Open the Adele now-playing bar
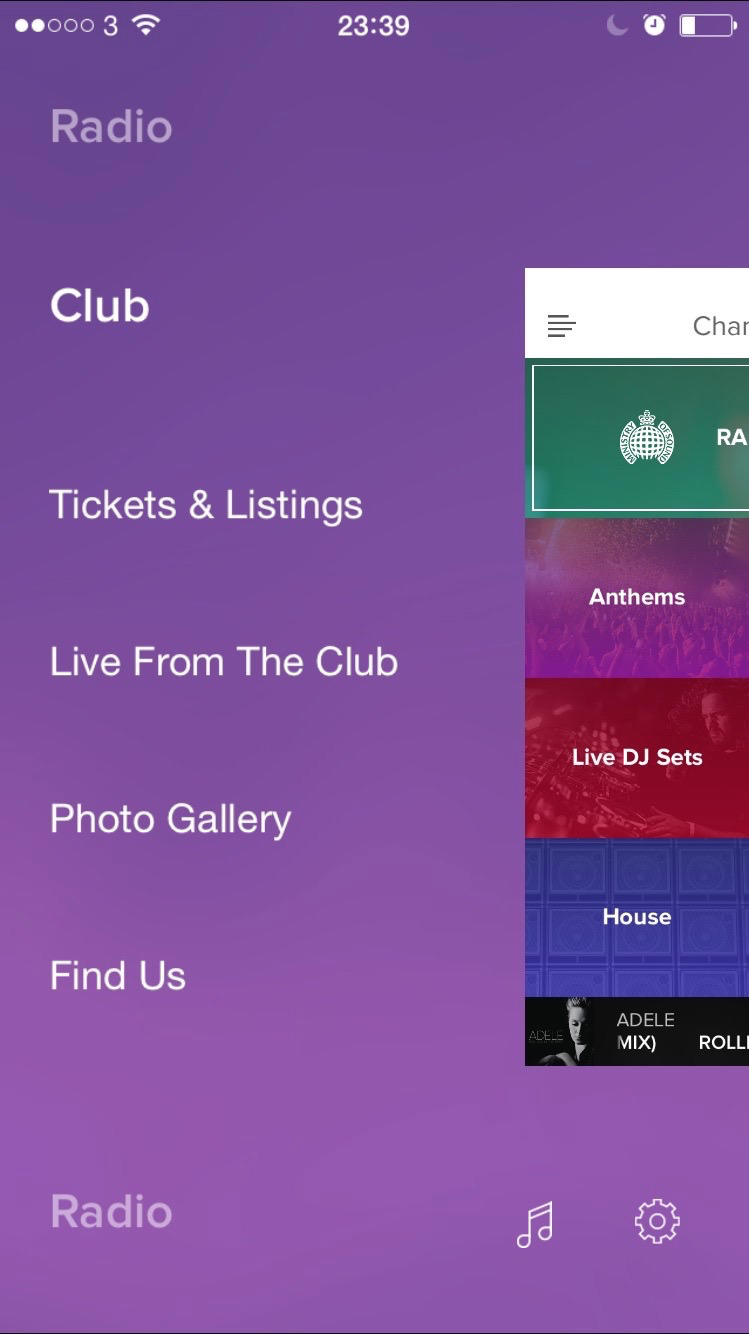Screen dimensions: 749x1334 click(x=637, y=1031)
